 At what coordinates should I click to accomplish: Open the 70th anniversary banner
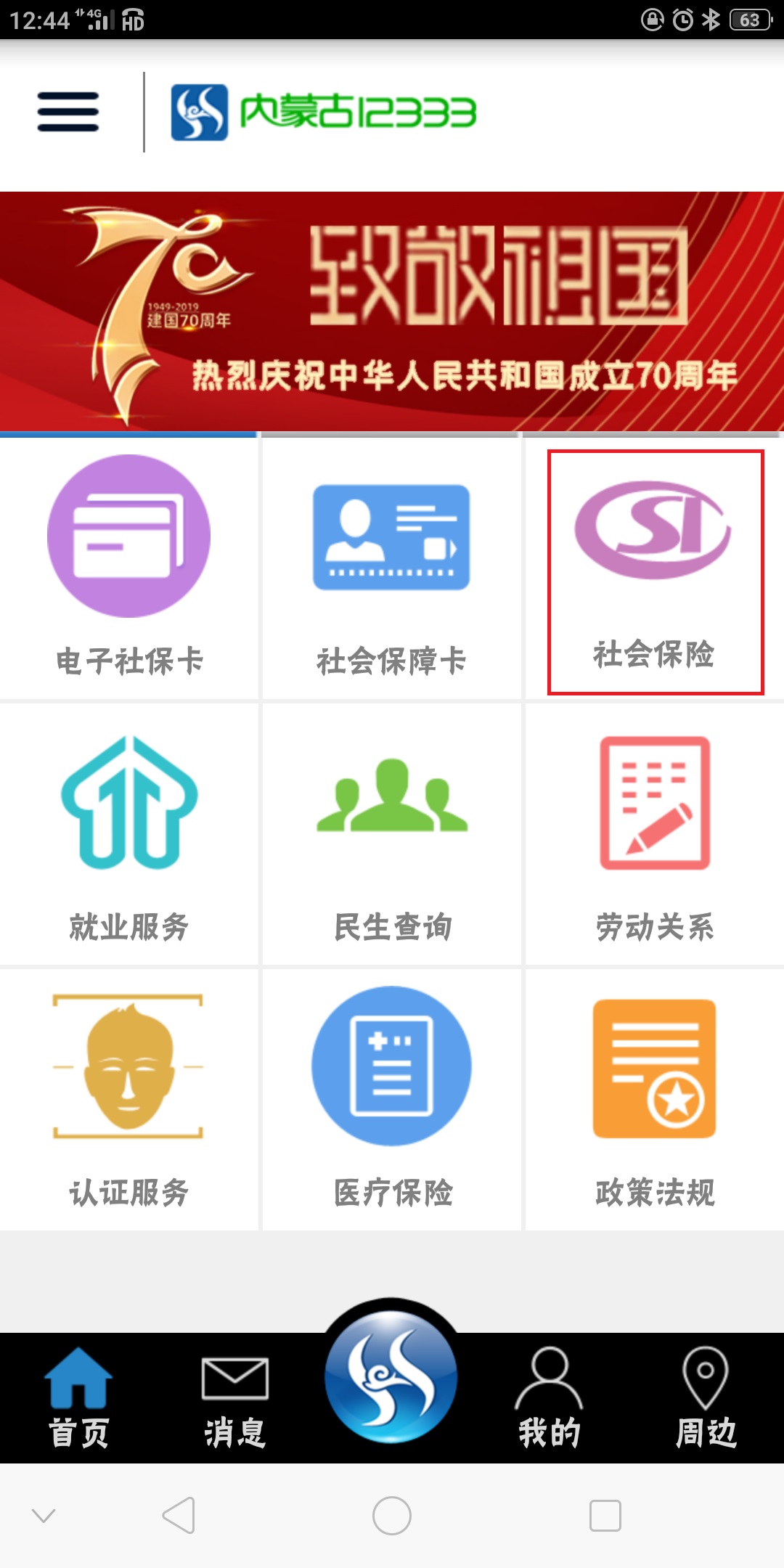tap(392, 311)
